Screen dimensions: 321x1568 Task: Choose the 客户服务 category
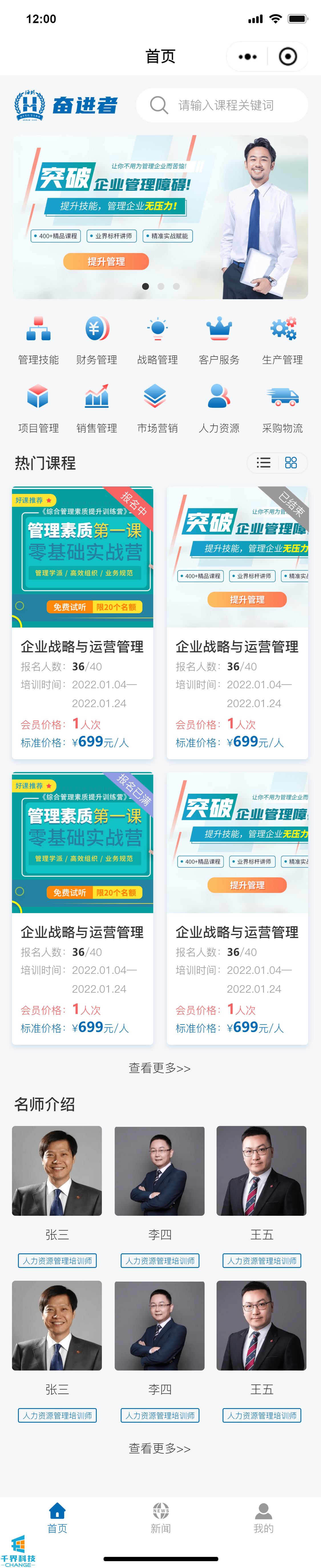(219, 340)
